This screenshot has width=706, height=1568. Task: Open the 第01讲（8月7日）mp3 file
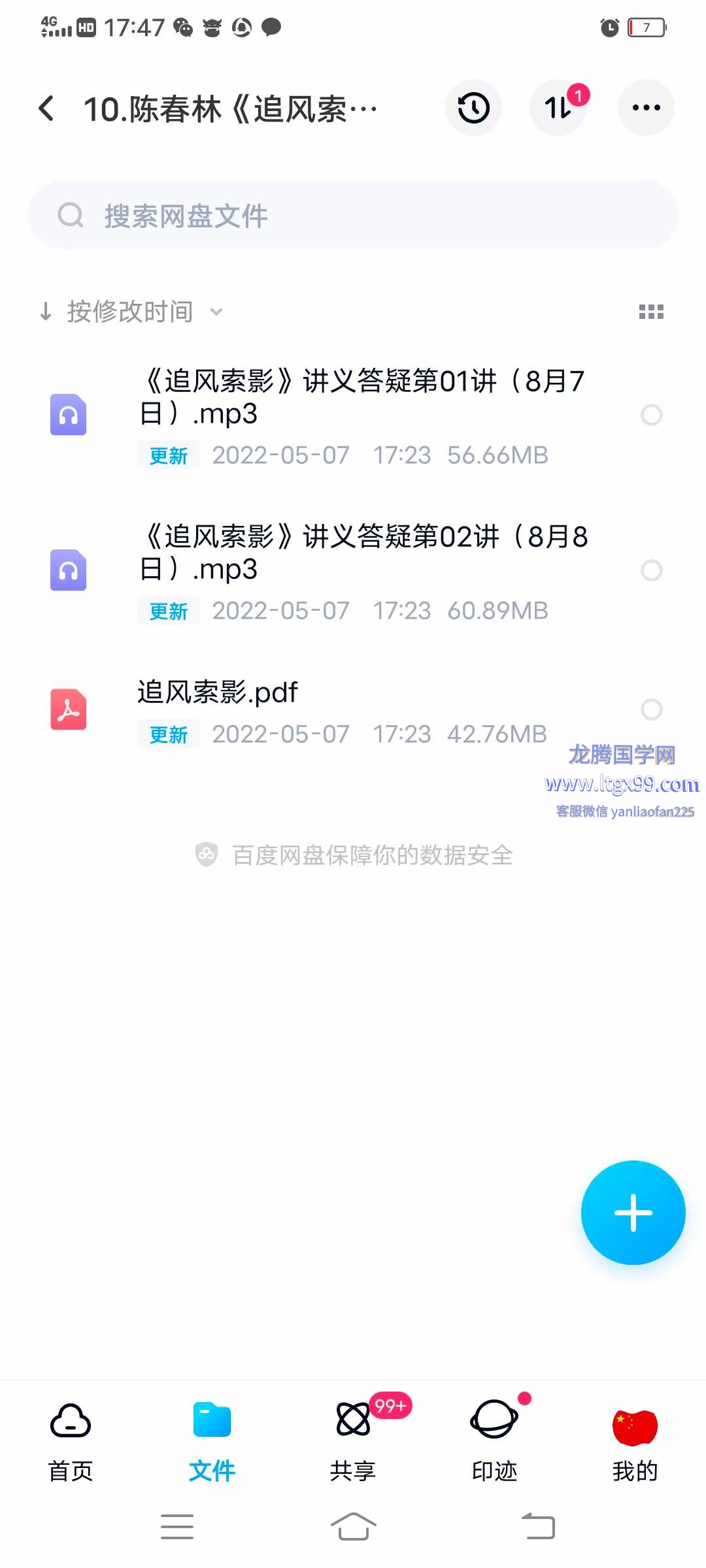pos(353,416)
